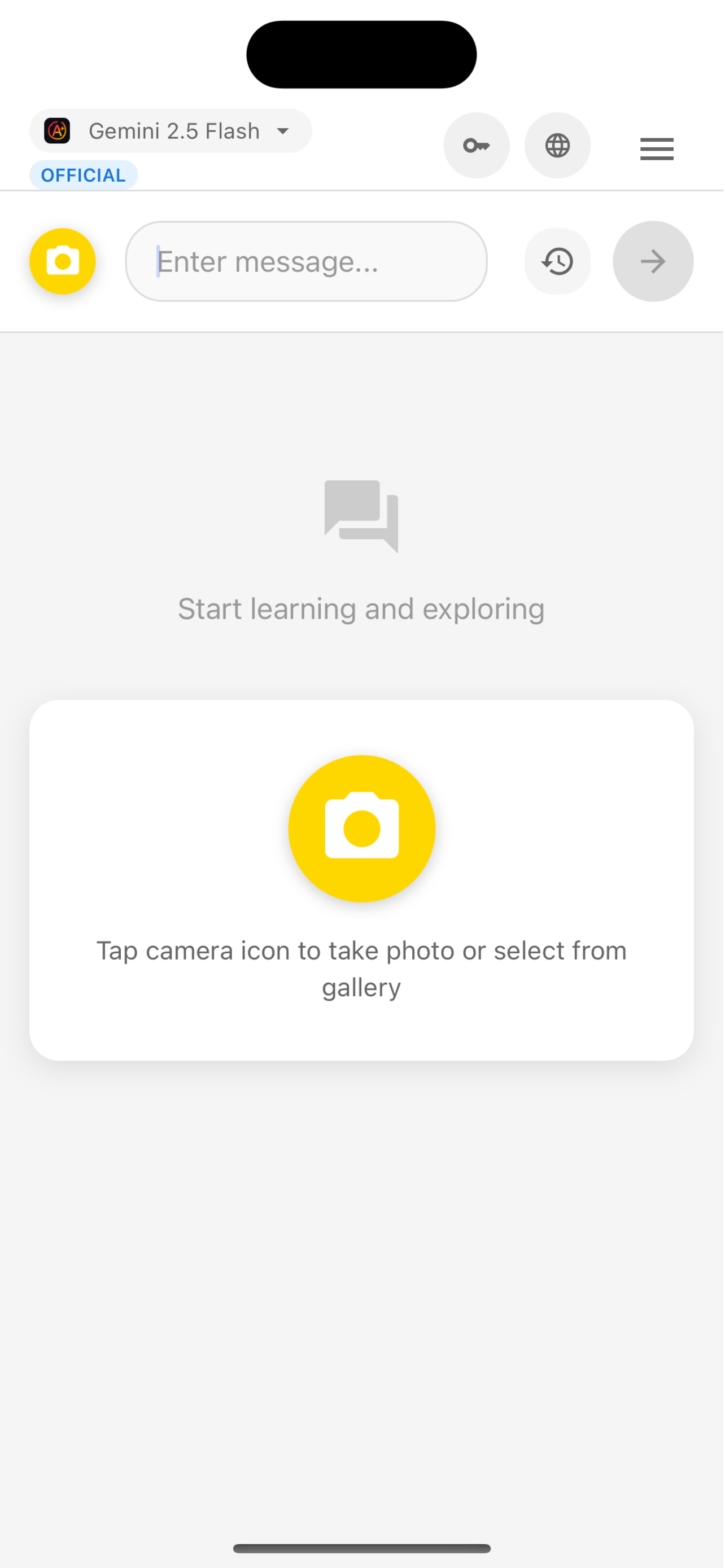This screenshot has width=725, height=1568.
Task: Tap the photo capture instruction card
Action: click(361, 968)
